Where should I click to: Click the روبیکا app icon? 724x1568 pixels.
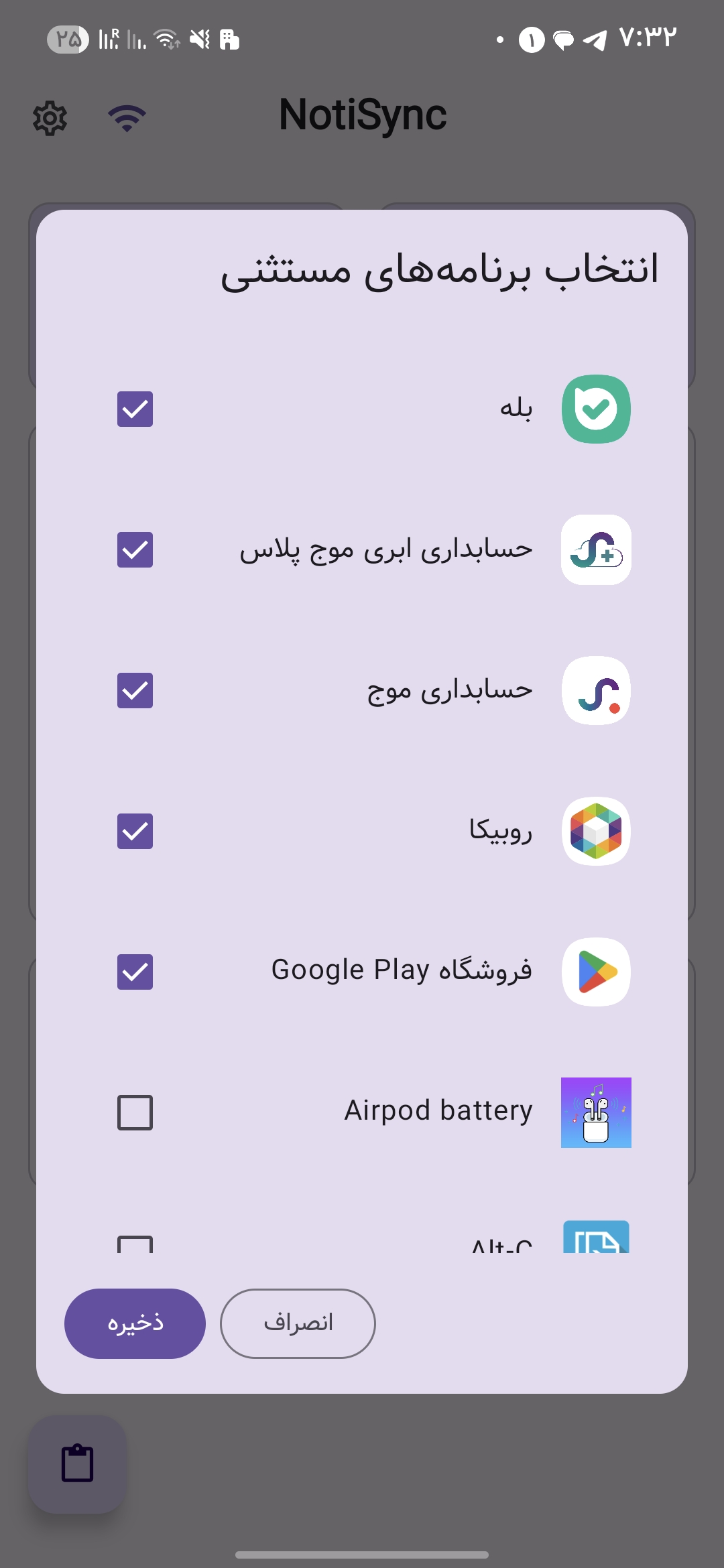tap(595, 831)
